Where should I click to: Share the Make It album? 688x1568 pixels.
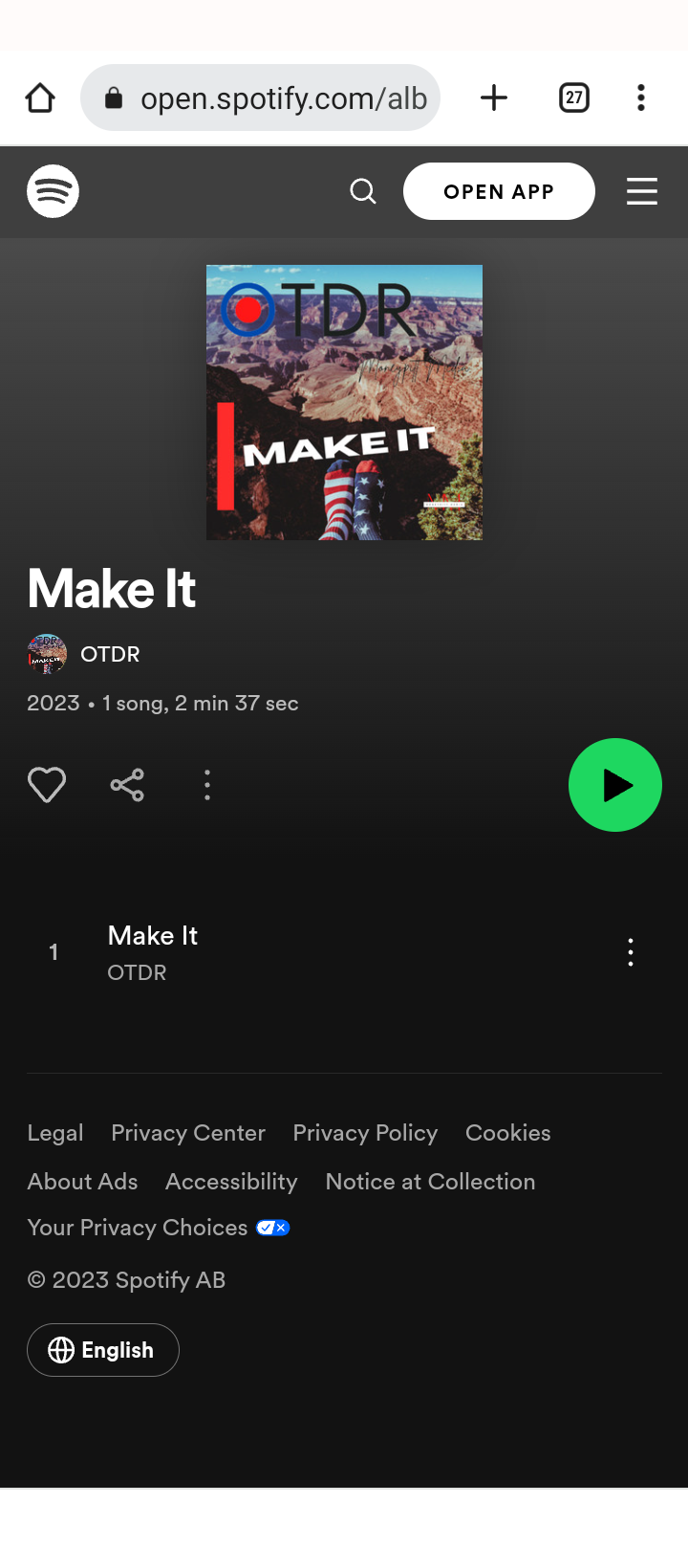[x=127, y=786]
